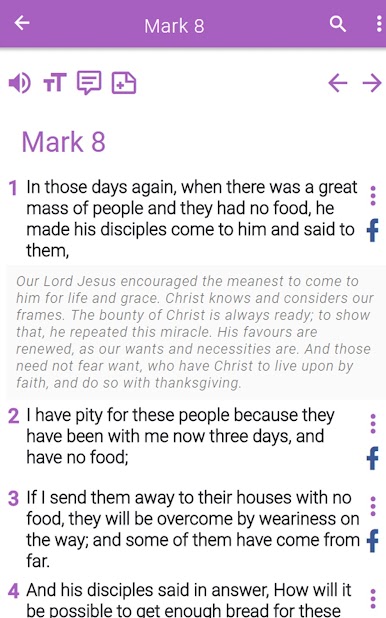Open options menu for verse 2
The height and width of the screenshot is (618, 386).
373,424
